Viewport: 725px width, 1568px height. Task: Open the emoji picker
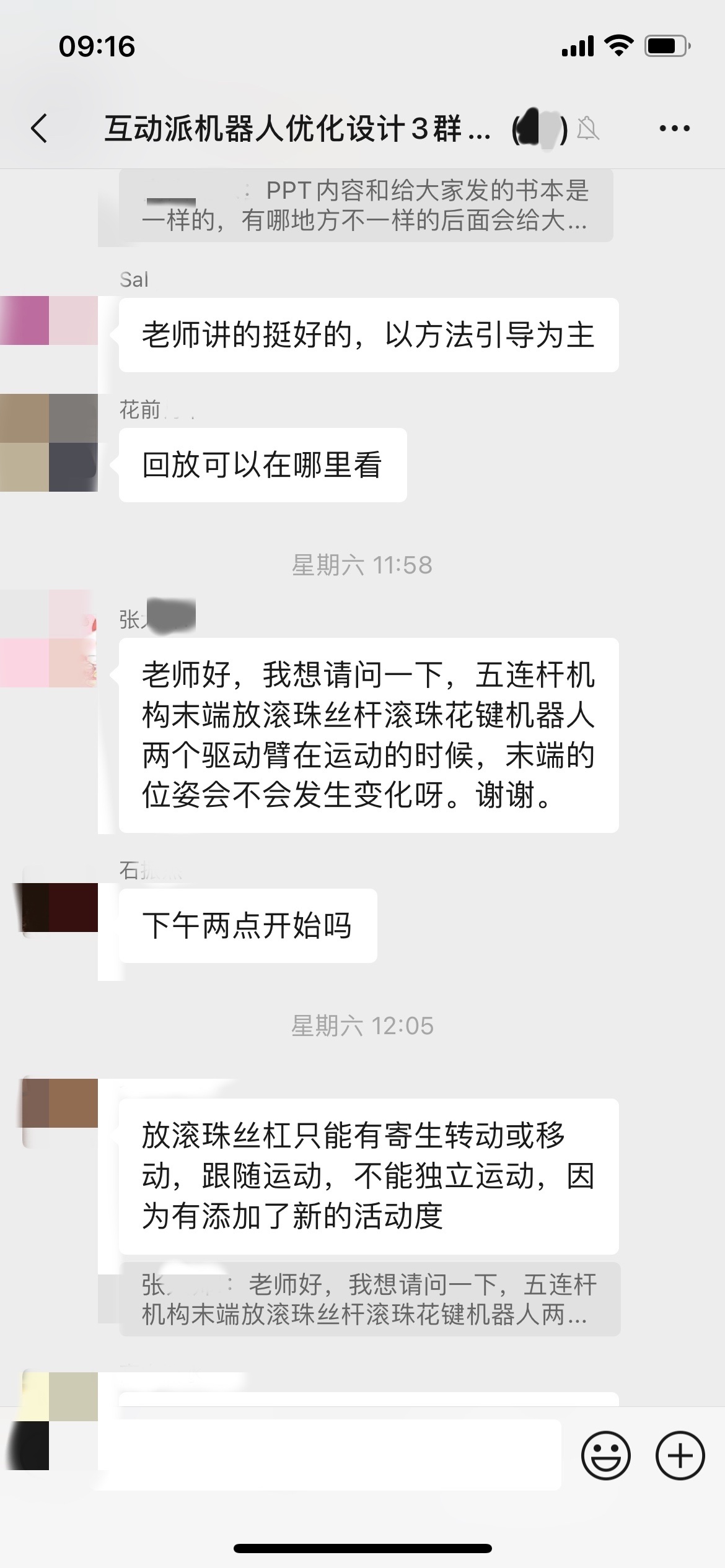pyautogui.click(x=605, y=1455)
